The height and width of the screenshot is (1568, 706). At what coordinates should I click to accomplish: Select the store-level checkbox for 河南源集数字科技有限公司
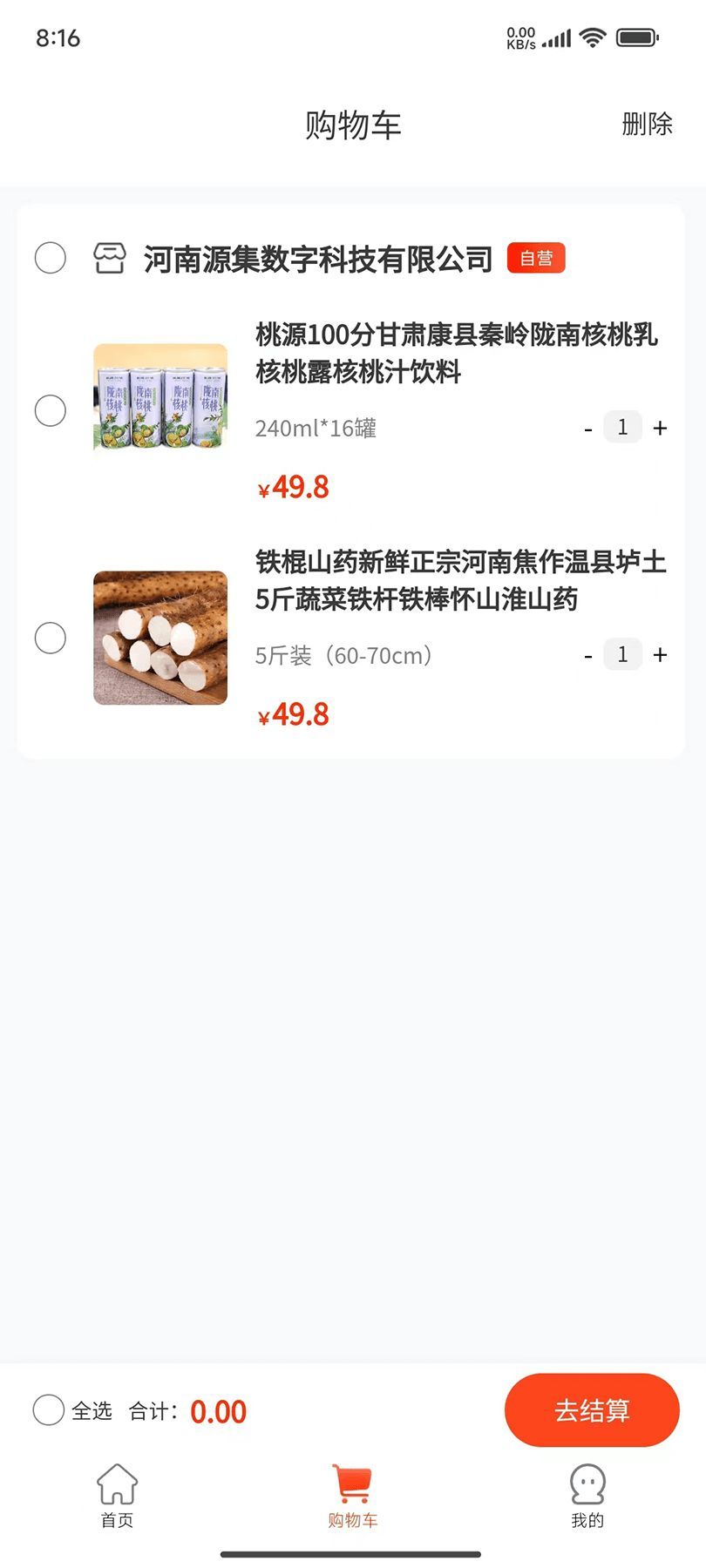coord(50,259)
